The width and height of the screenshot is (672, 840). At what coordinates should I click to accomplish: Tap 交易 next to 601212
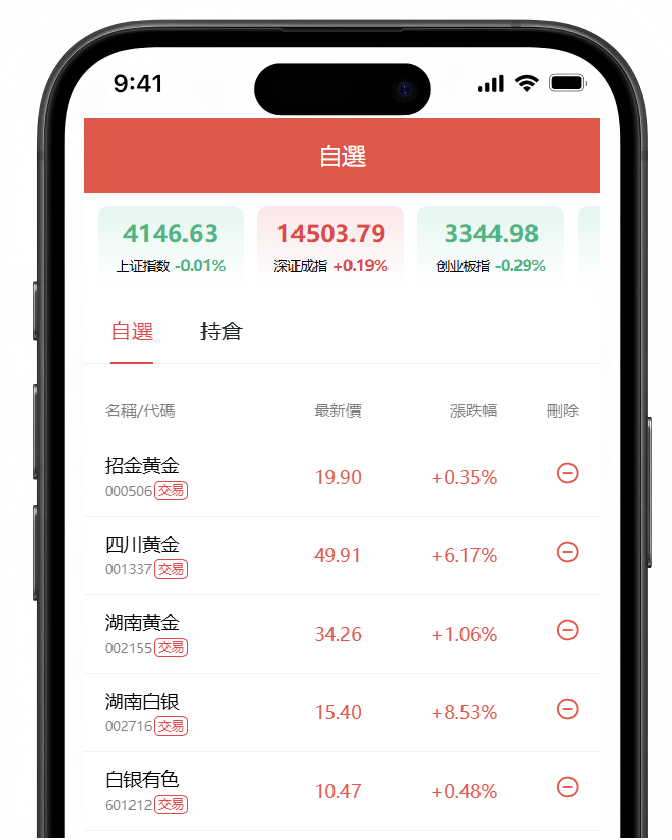pyautogui.click(x=171, y=804)
